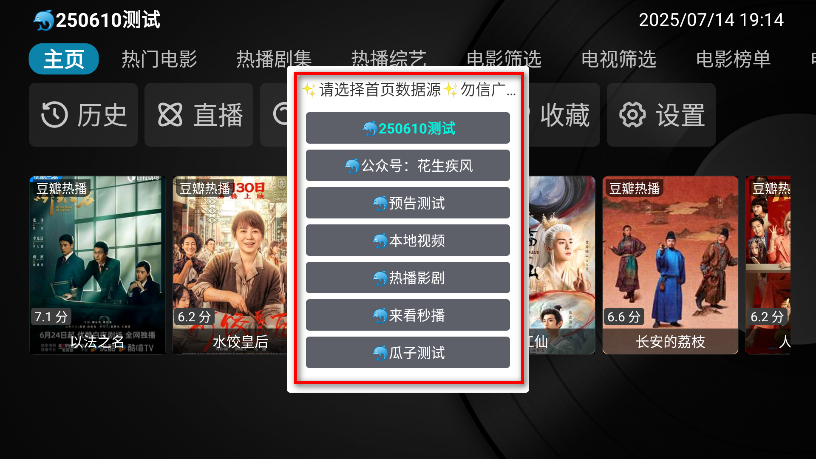Open the 直播 live section
This screenshot has height=459, width=816.
200,115
